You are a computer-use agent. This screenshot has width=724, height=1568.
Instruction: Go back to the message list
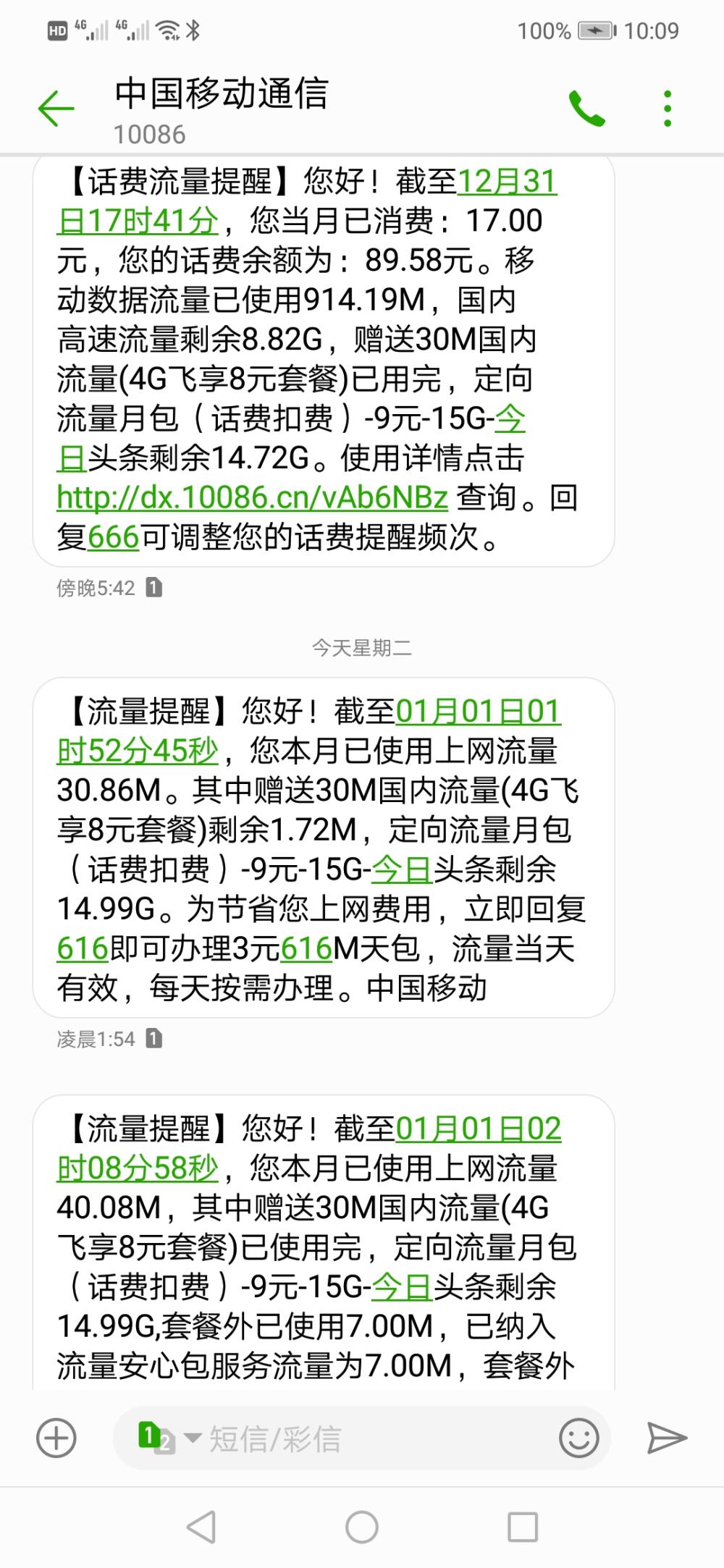pos(56,109)
